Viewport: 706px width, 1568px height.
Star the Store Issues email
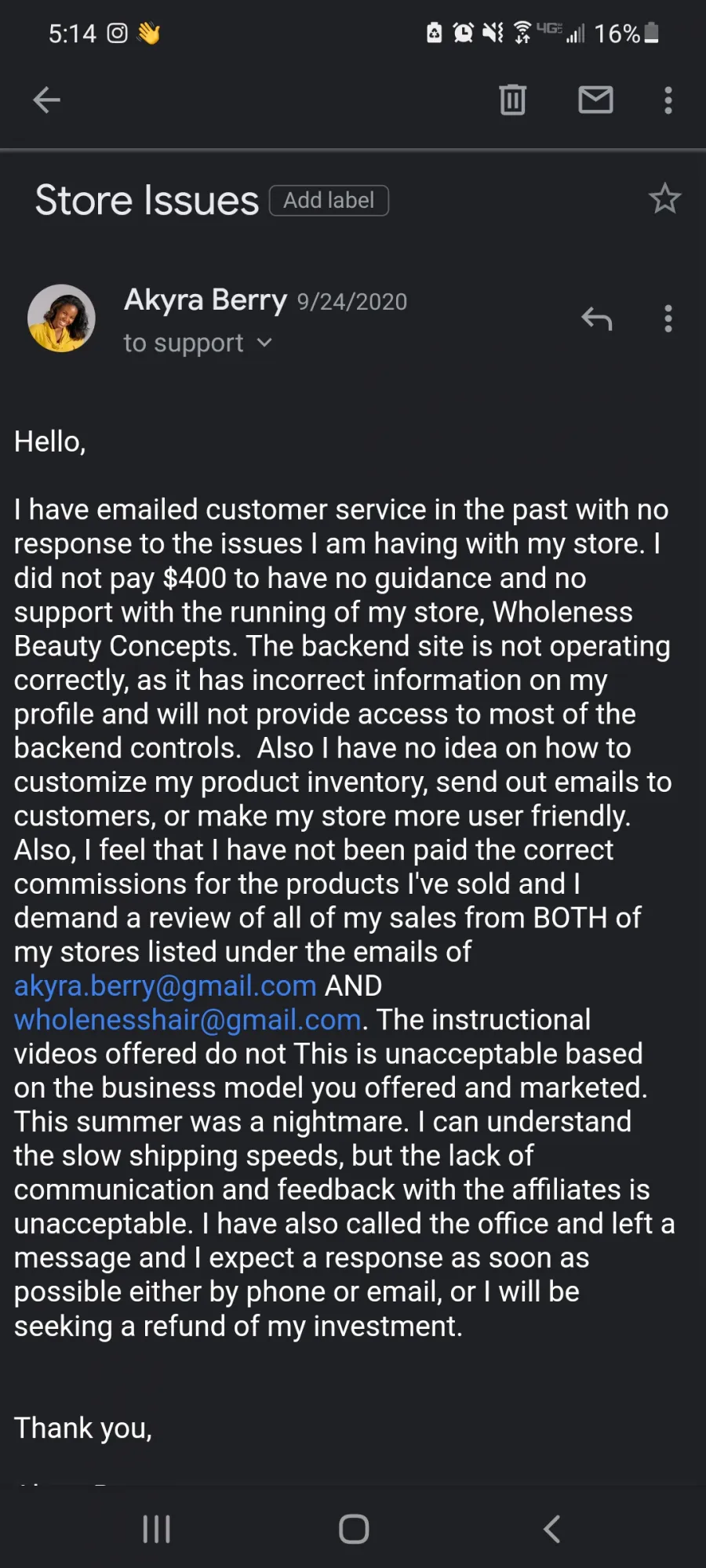click(x=664, y=199)
